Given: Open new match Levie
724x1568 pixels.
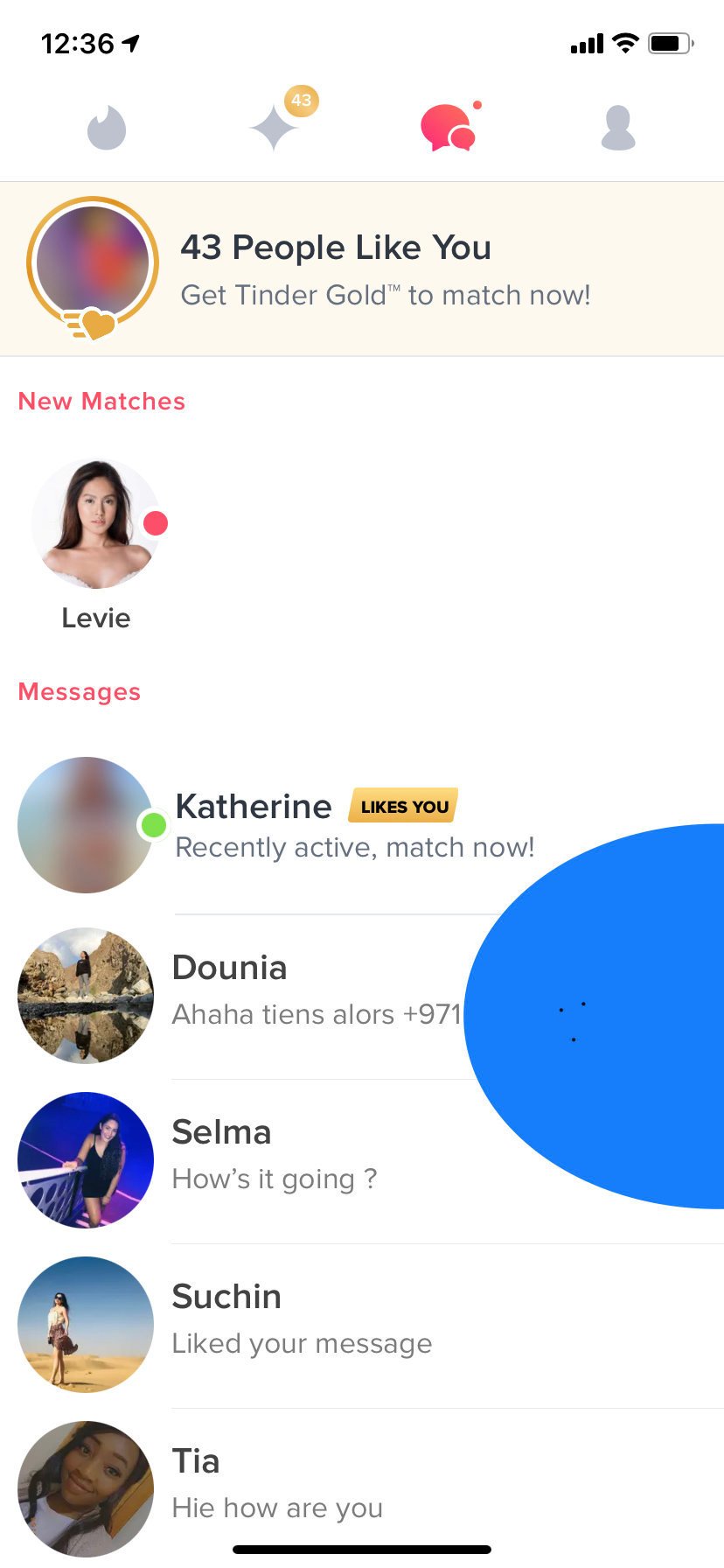Looking at the screenshot, I should coord(96,543).
